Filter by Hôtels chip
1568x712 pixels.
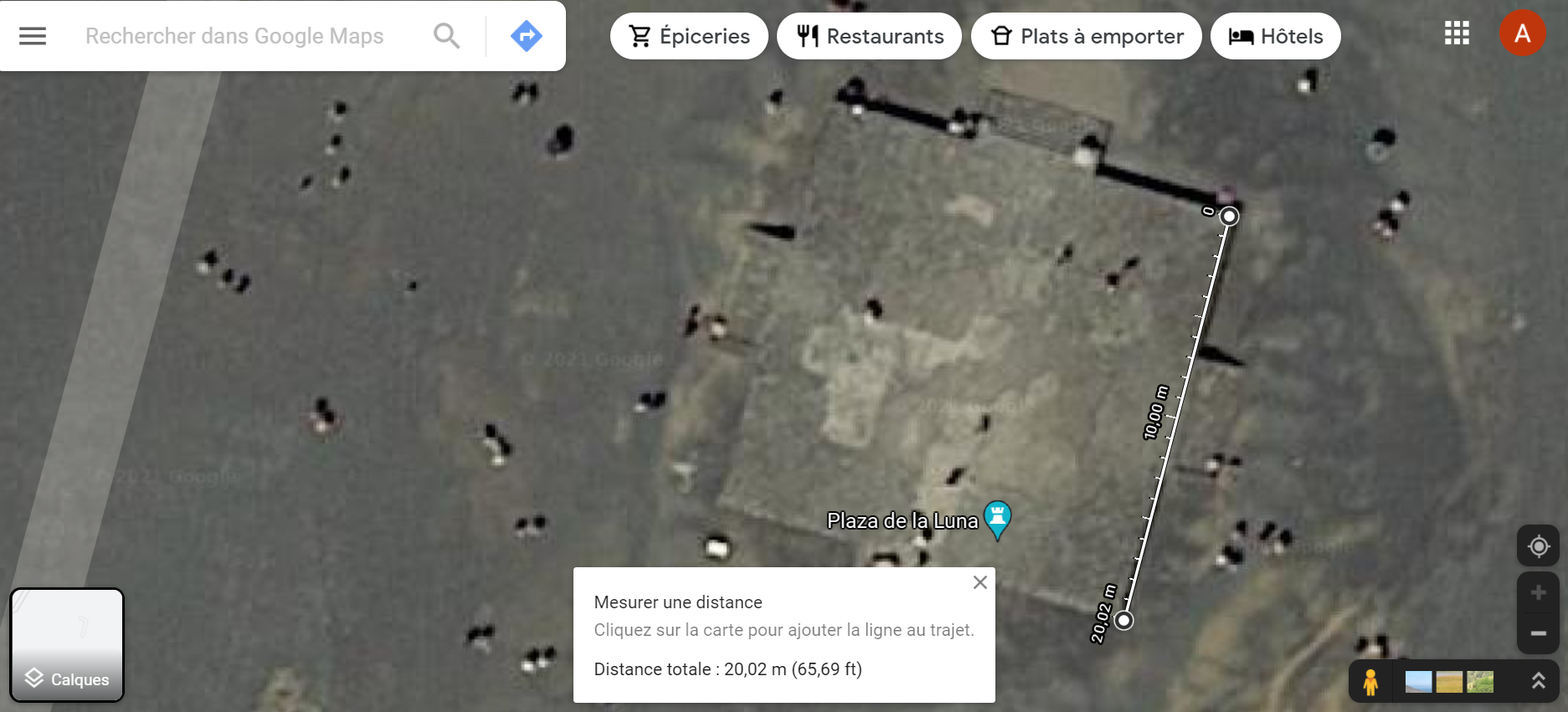1275,36
